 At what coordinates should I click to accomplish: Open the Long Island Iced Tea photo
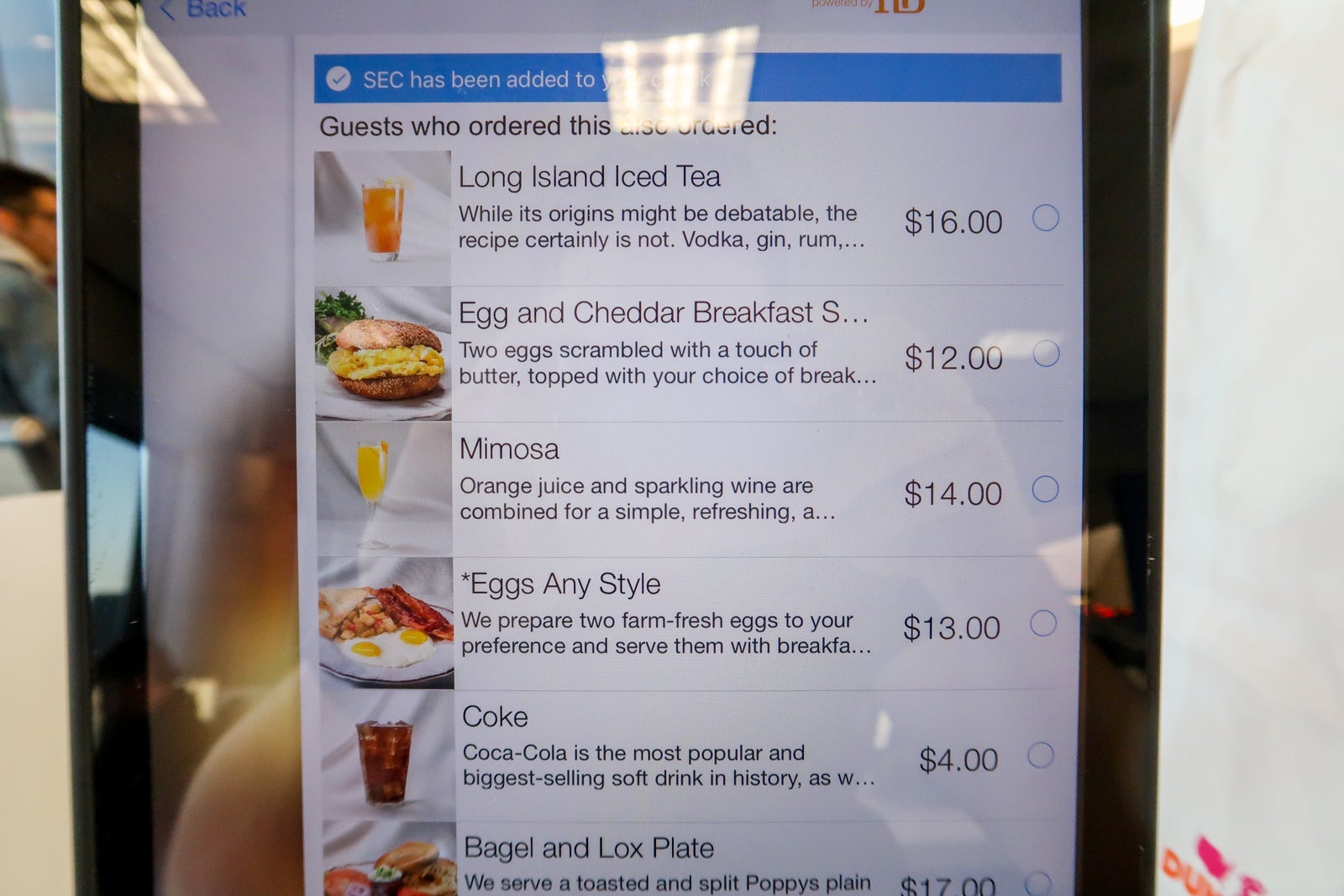pos(382,217)
